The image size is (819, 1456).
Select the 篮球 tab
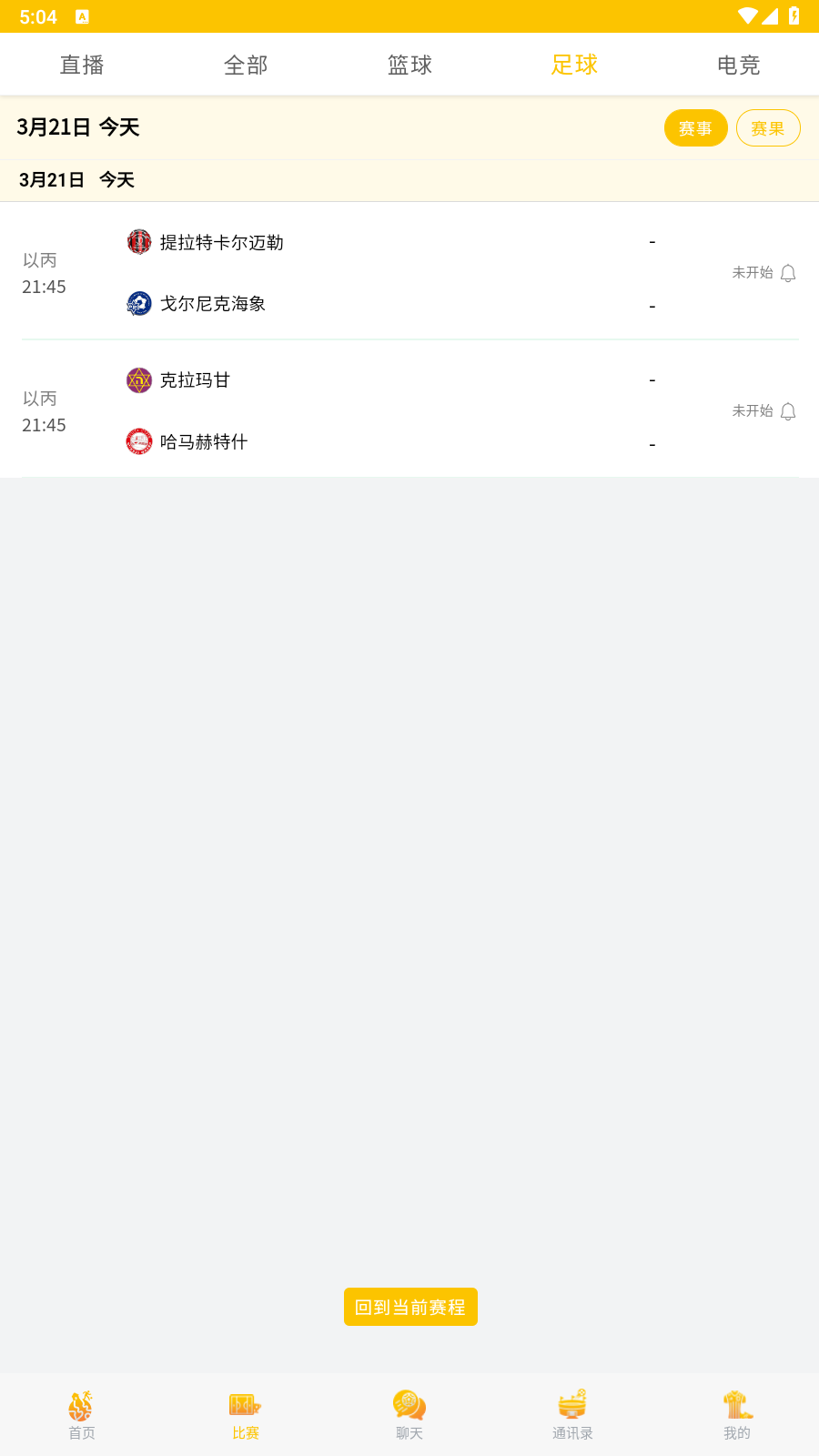[409, 65]
